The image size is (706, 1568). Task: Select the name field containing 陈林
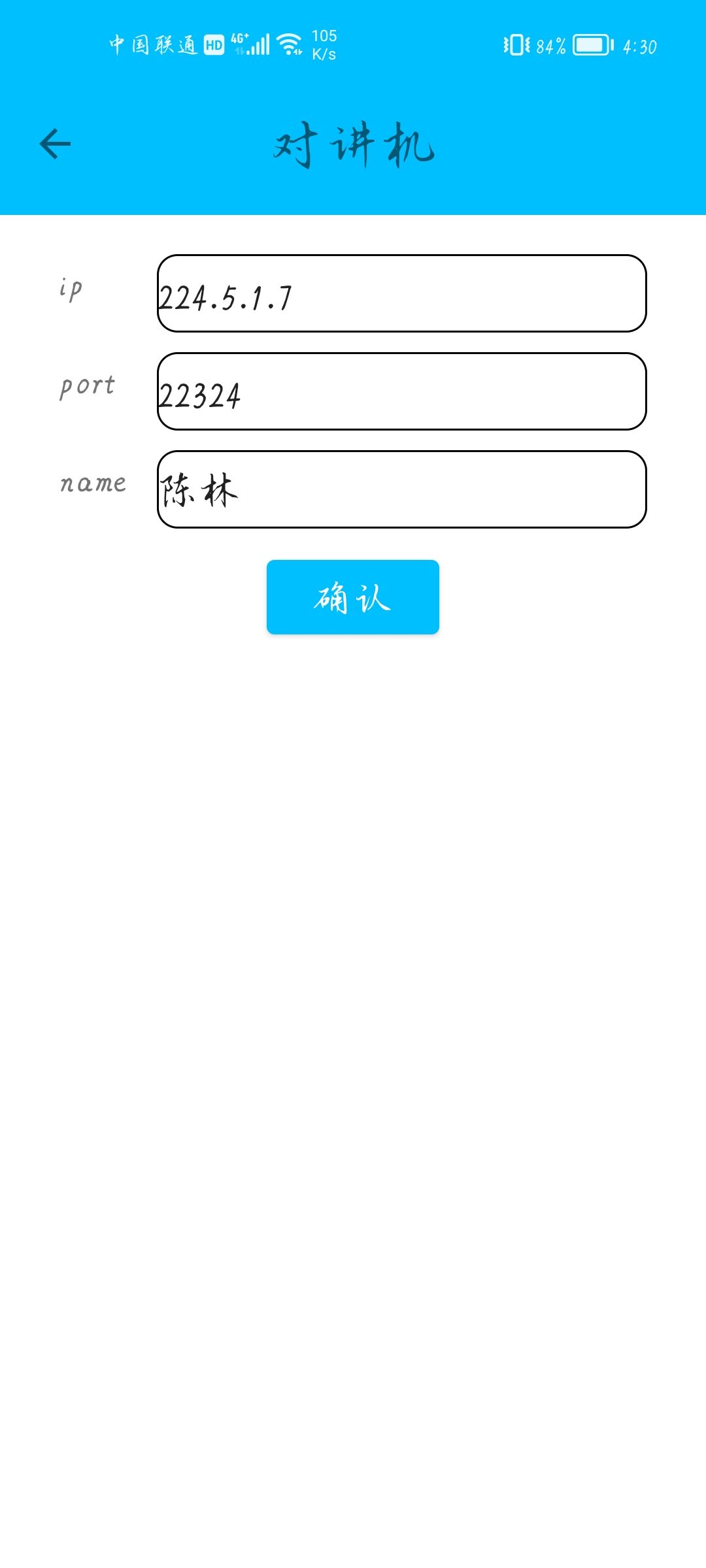point(401,489)
